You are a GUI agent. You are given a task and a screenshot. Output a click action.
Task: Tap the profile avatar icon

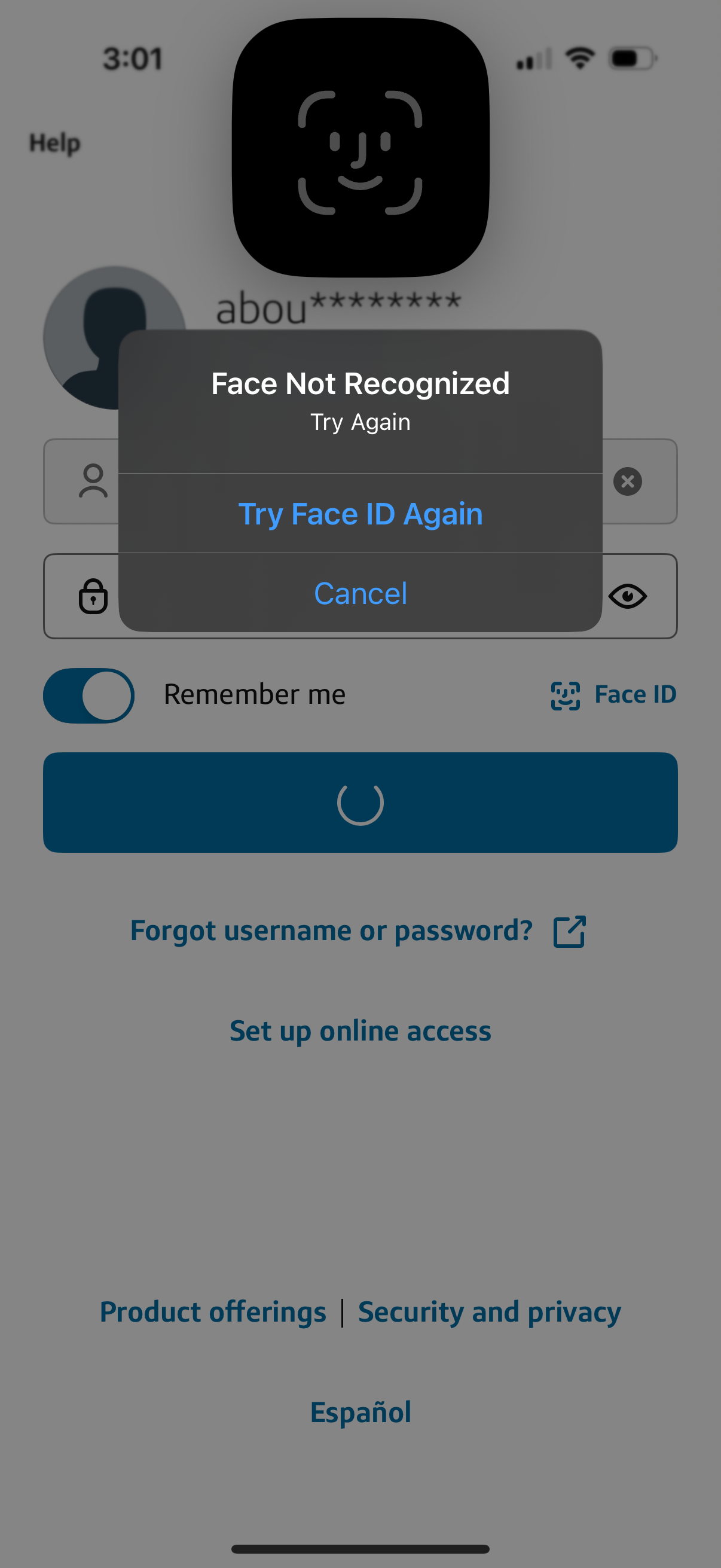[x=115, y=338]
